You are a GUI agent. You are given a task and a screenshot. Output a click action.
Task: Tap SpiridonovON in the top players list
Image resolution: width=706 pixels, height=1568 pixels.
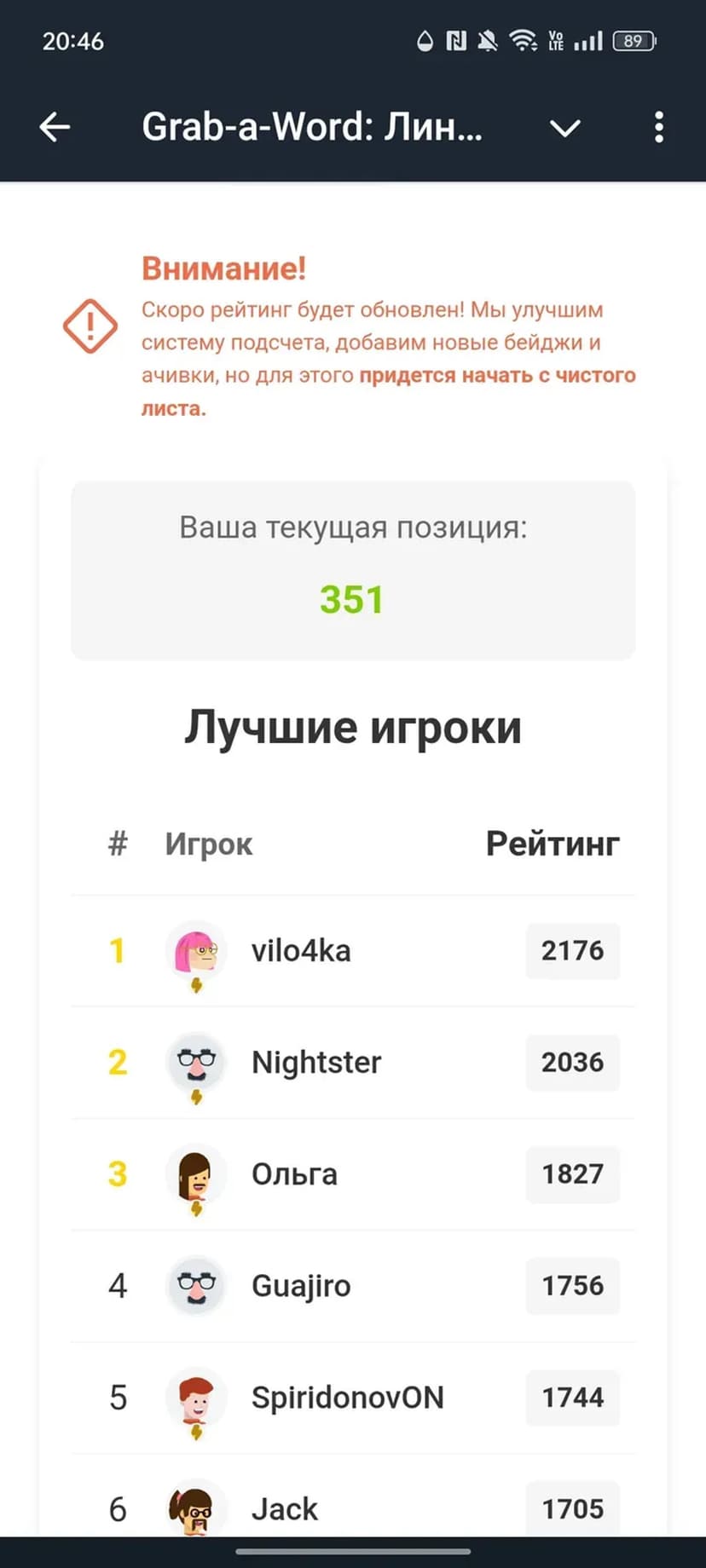[x=347, y=1398]
